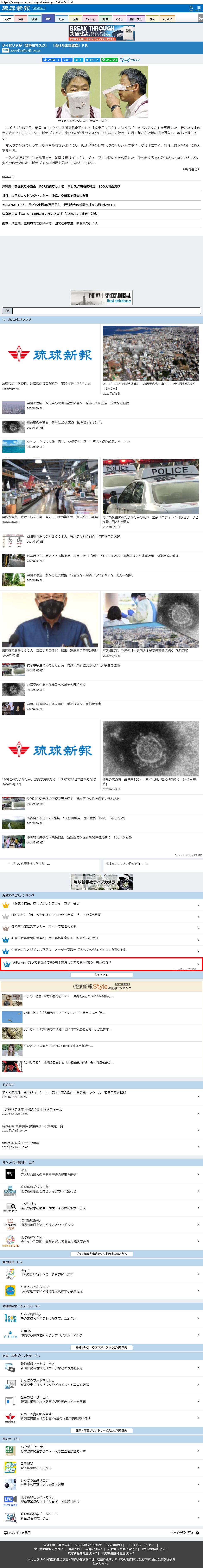Switch to the トップ tab
Image resolution: width=203 pixels, height=1568 pixels.
pos(7,19)
